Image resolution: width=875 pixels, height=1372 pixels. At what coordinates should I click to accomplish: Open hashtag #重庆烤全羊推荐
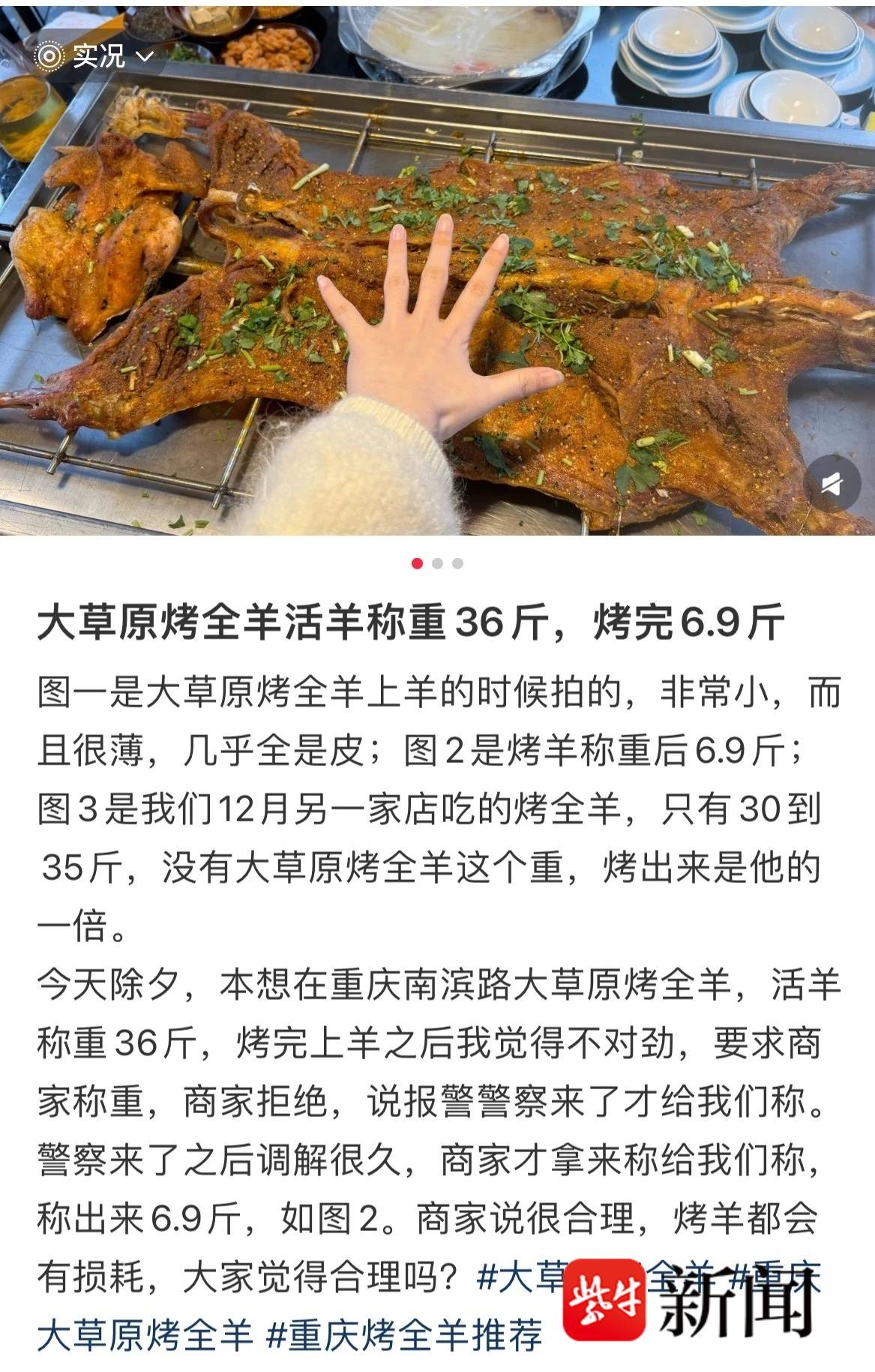[405, 1335]
